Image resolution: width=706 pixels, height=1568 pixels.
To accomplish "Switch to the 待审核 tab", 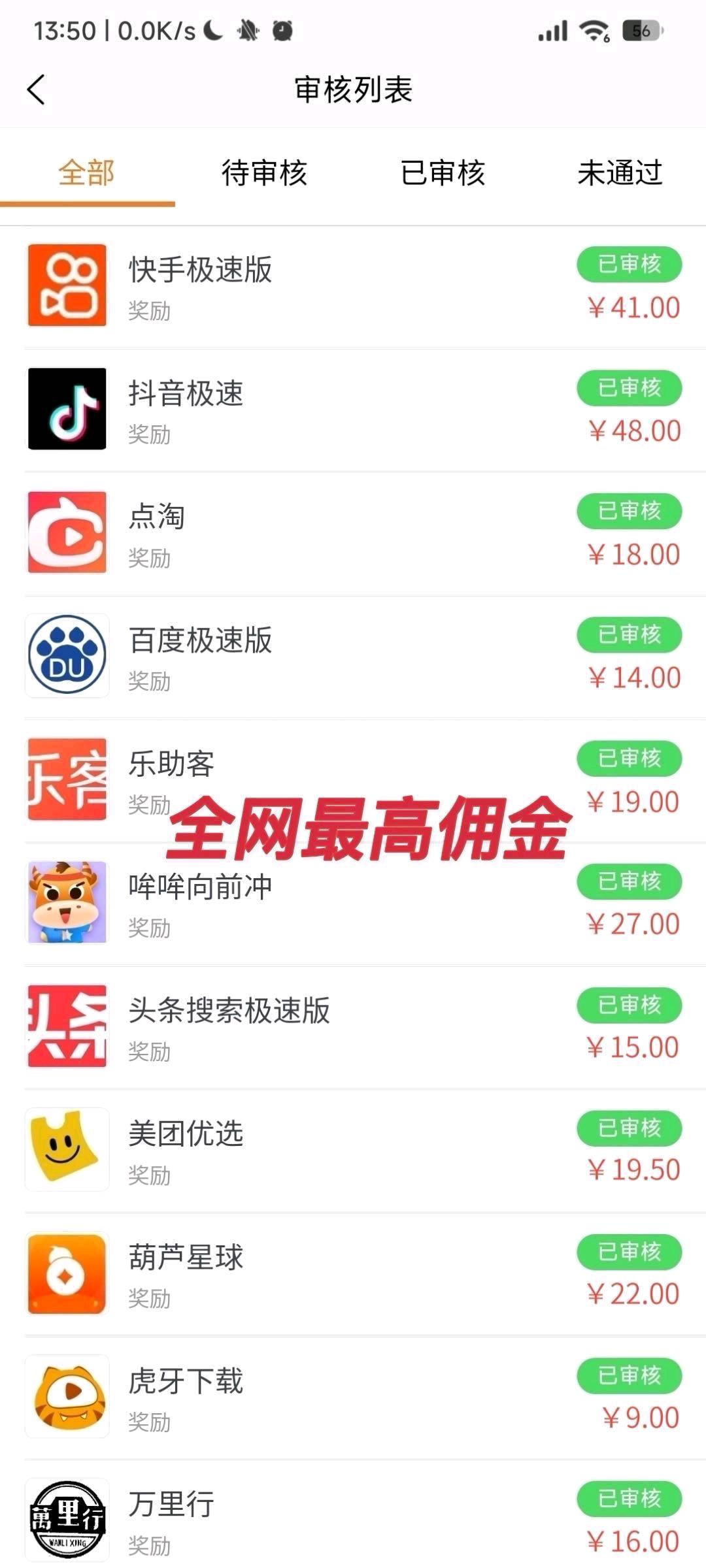I will 264,172.
